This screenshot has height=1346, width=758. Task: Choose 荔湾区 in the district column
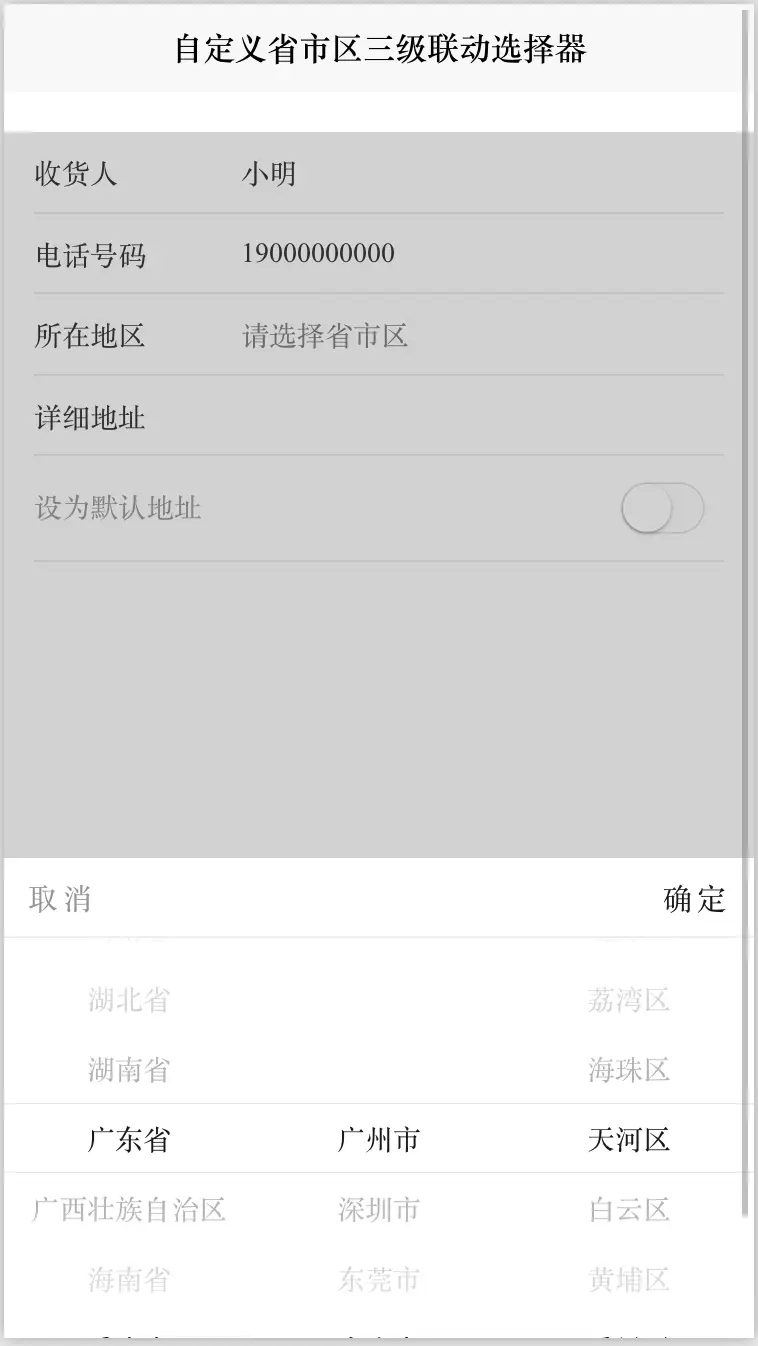[629, 1000]
